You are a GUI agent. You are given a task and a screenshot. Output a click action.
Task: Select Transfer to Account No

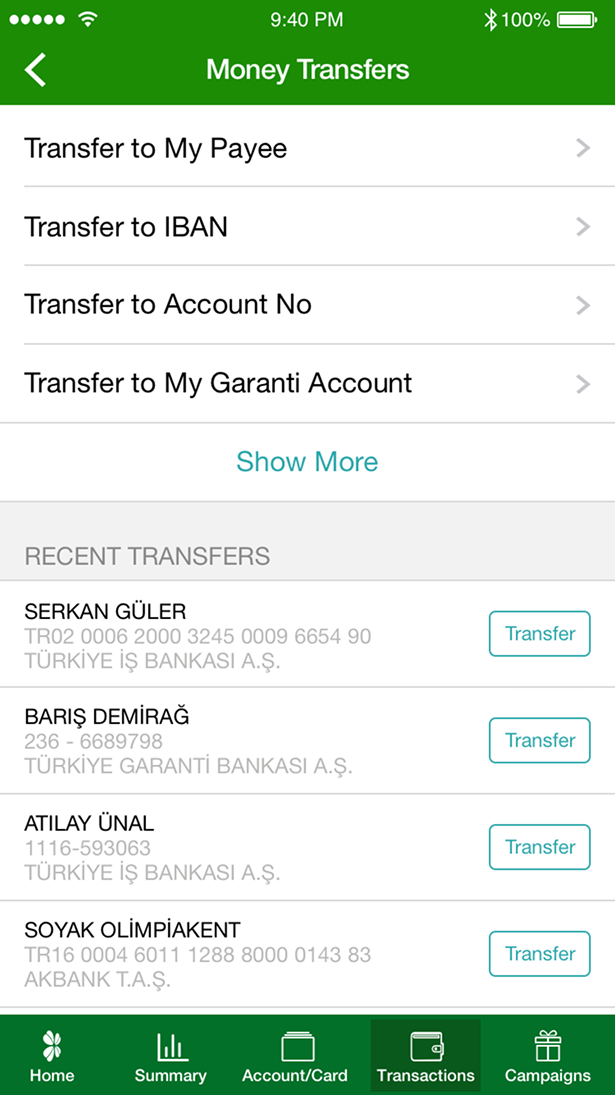pyautogui.click(x=307, y=304)
